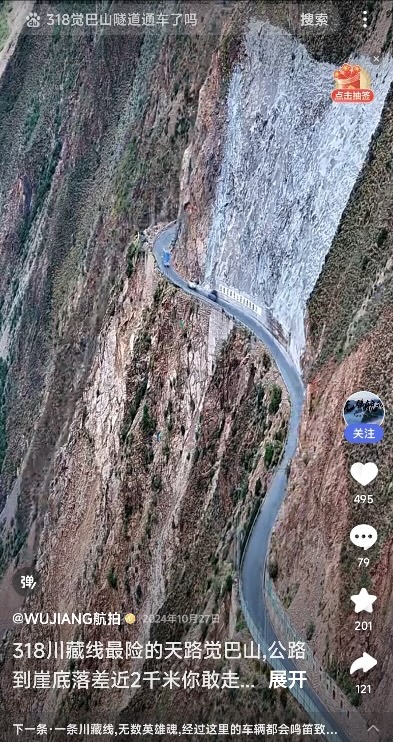Open the uploader's profile avatar

point(364,410)
